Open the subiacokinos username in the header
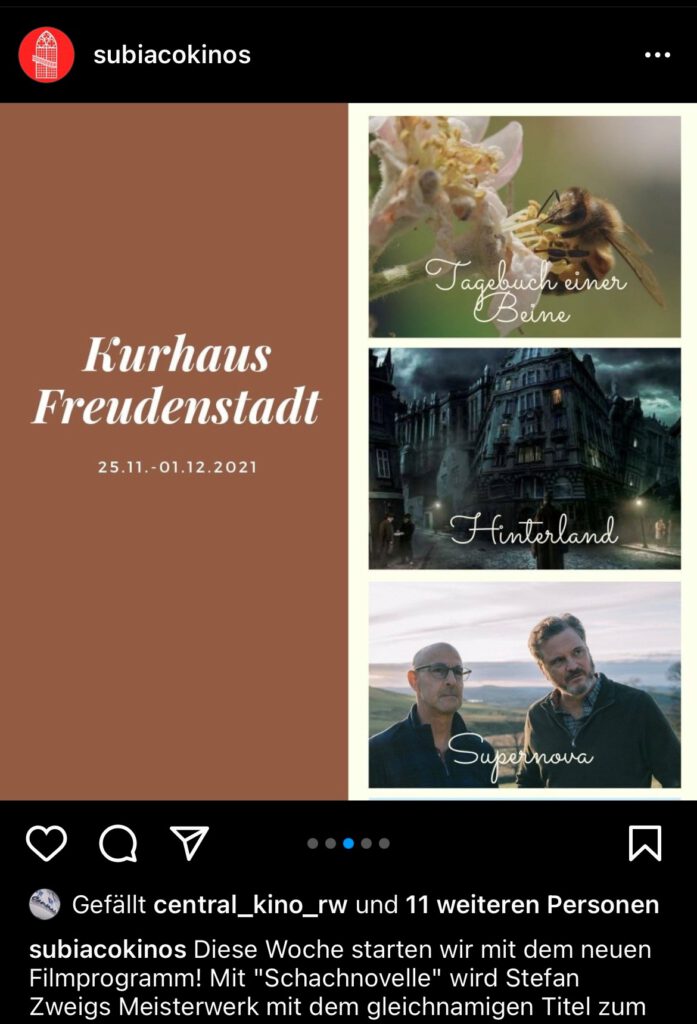The image size is (697, 1024). (x=171, y=55)
